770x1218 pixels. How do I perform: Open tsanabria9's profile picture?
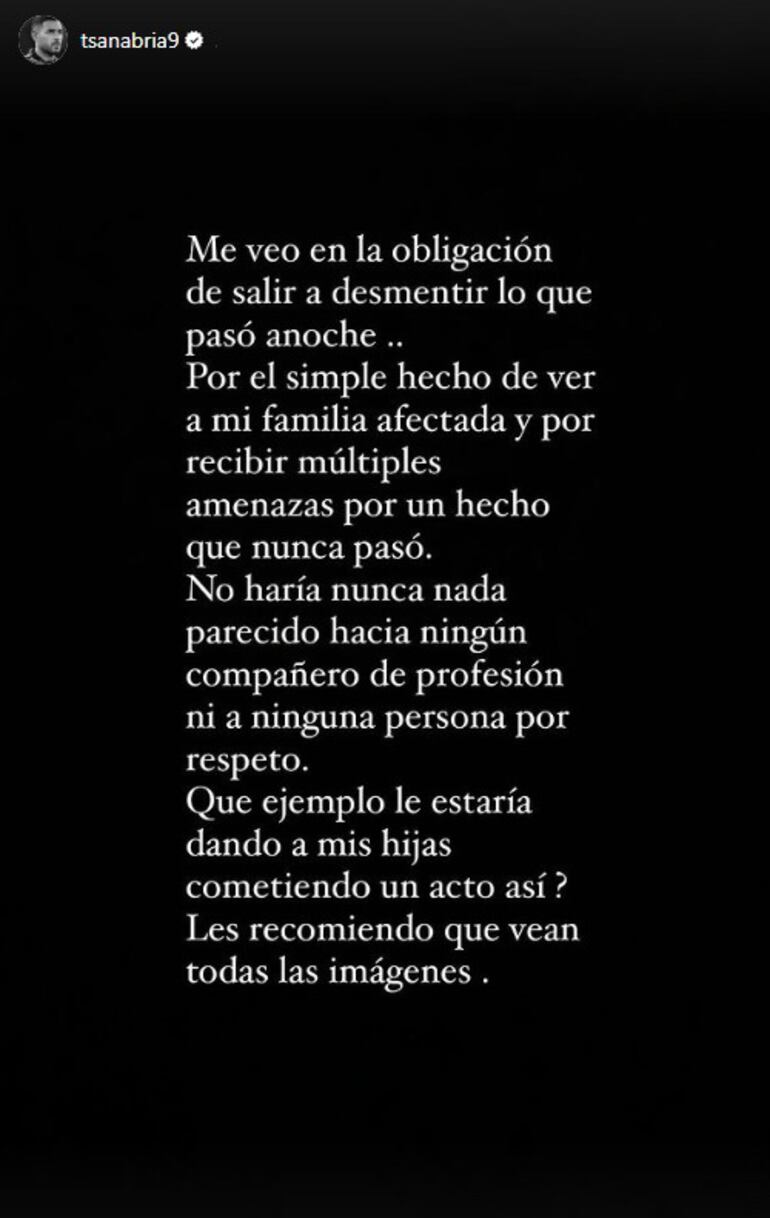point(43,41)
